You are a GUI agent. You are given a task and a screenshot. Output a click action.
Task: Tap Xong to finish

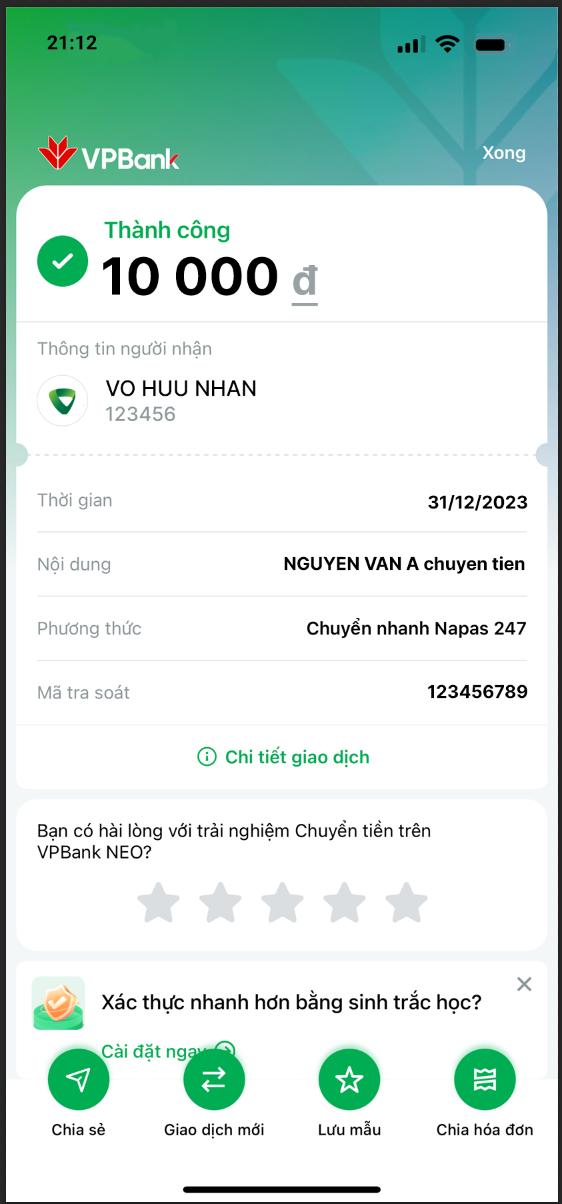coord(504,153)
